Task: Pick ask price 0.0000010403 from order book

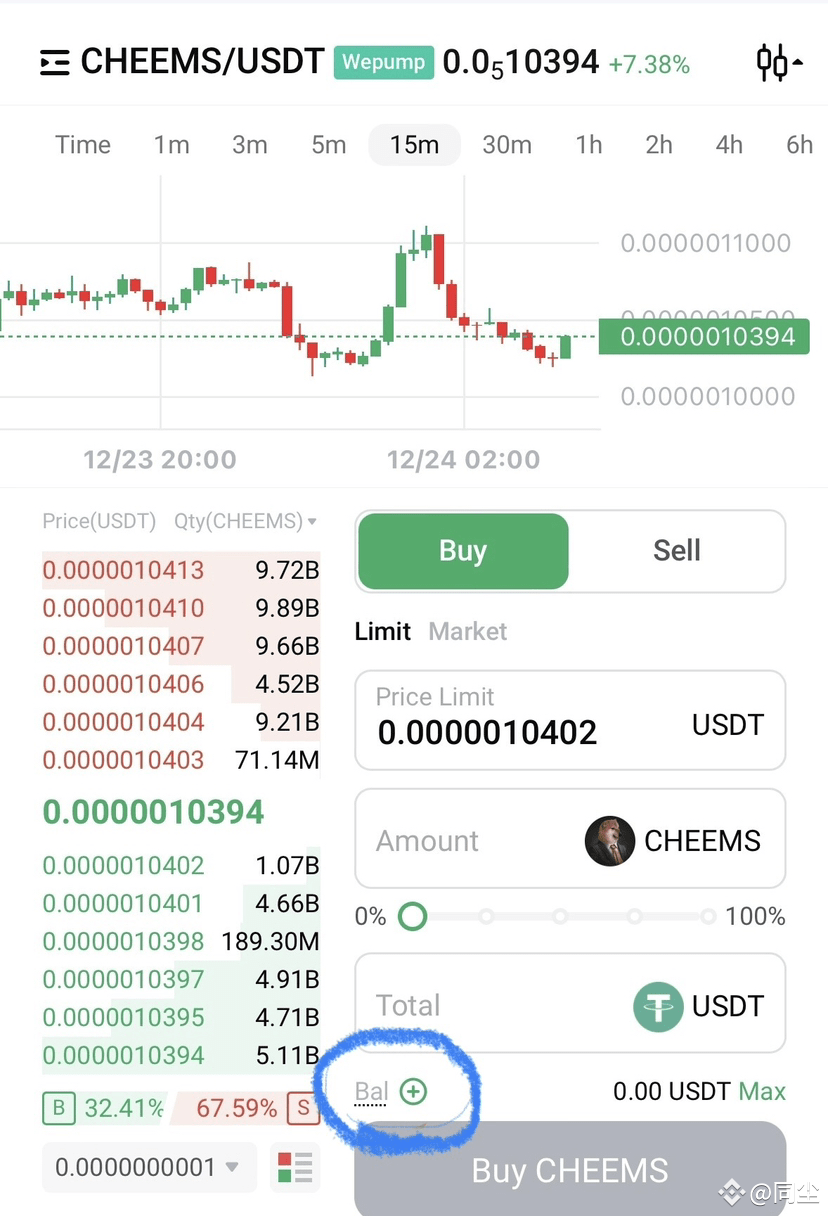Action: pyautogui.click(x=124, y=760)
